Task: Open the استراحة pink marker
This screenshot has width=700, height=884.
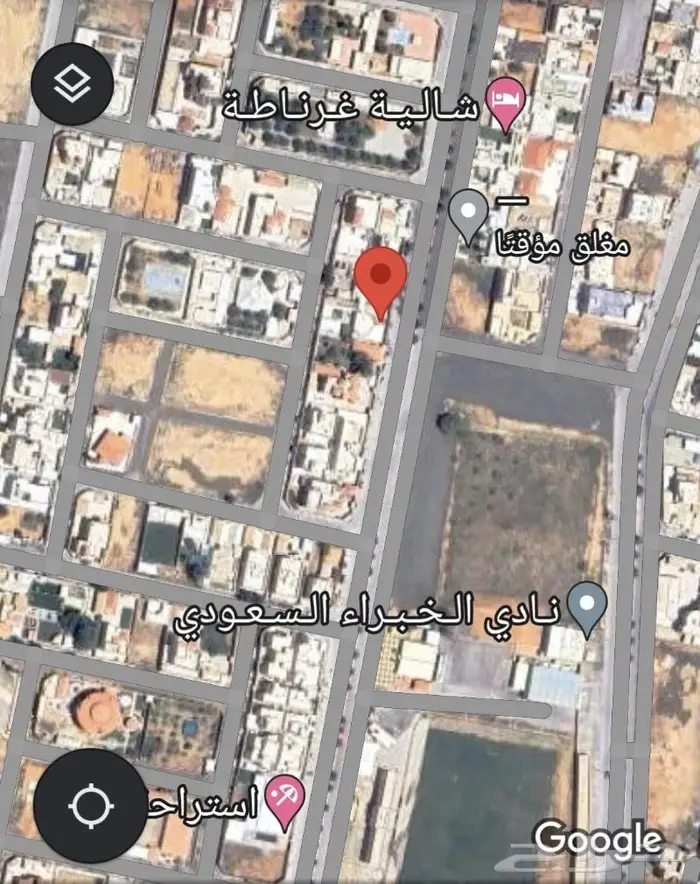Action: click(x=286, y=800)
